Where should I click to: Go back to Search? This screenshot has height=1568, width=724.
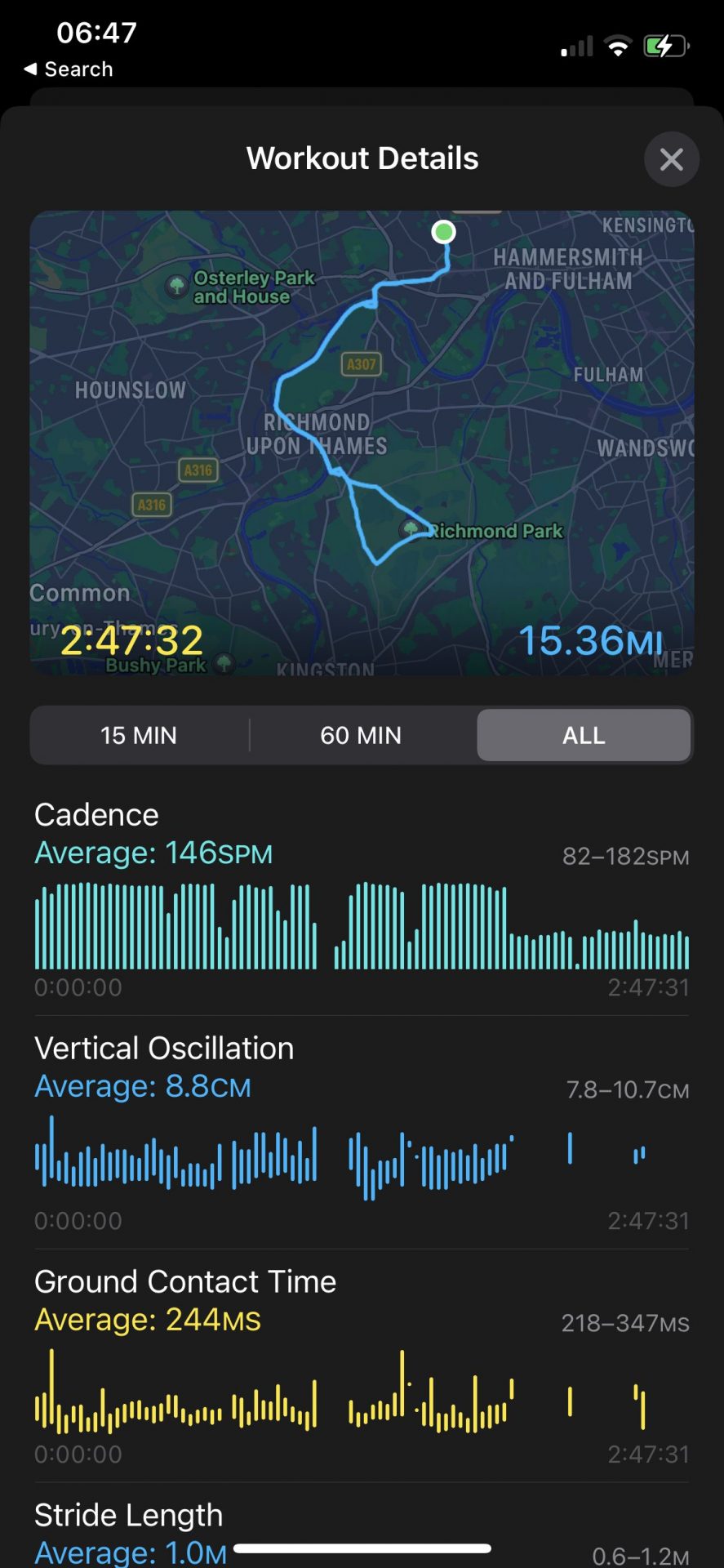coord(69,69)
